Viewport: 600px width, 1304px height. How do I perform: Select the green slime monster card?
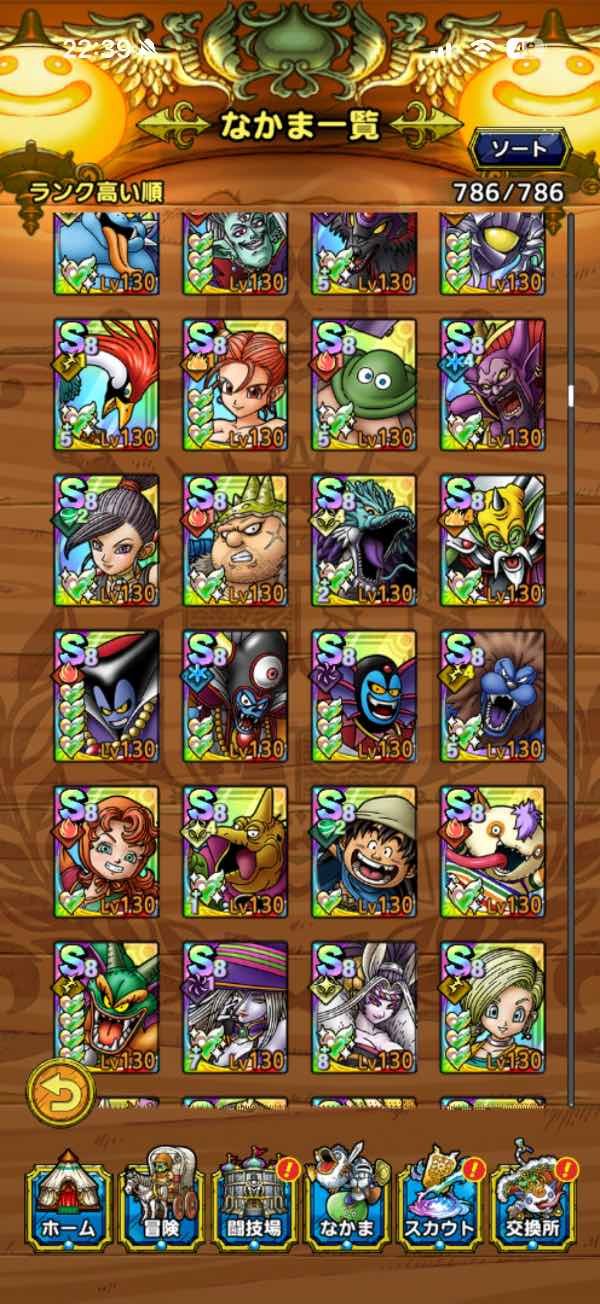pyautogui.click(x=364, y=385)
